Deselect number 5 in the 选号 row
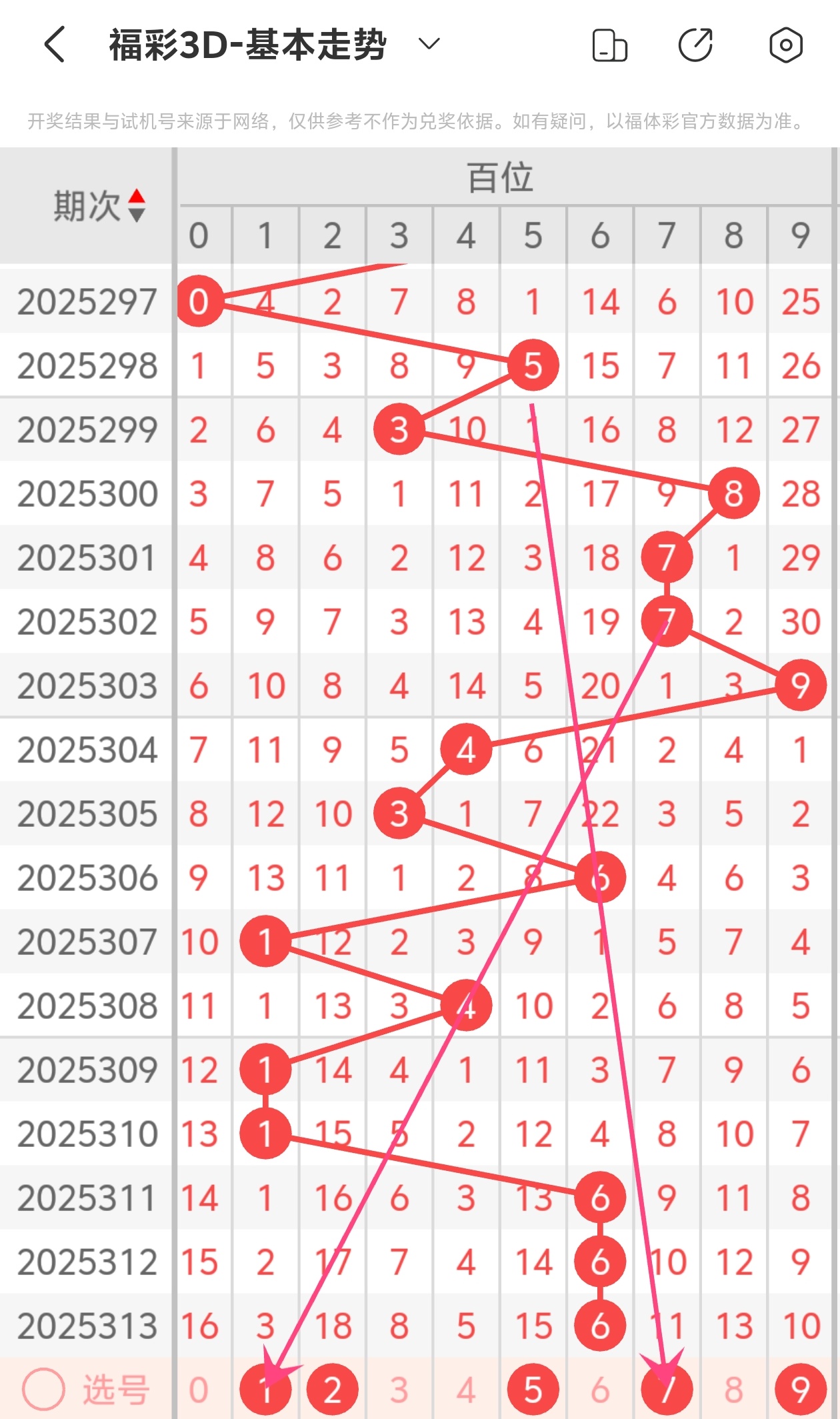 [533, 1390]
